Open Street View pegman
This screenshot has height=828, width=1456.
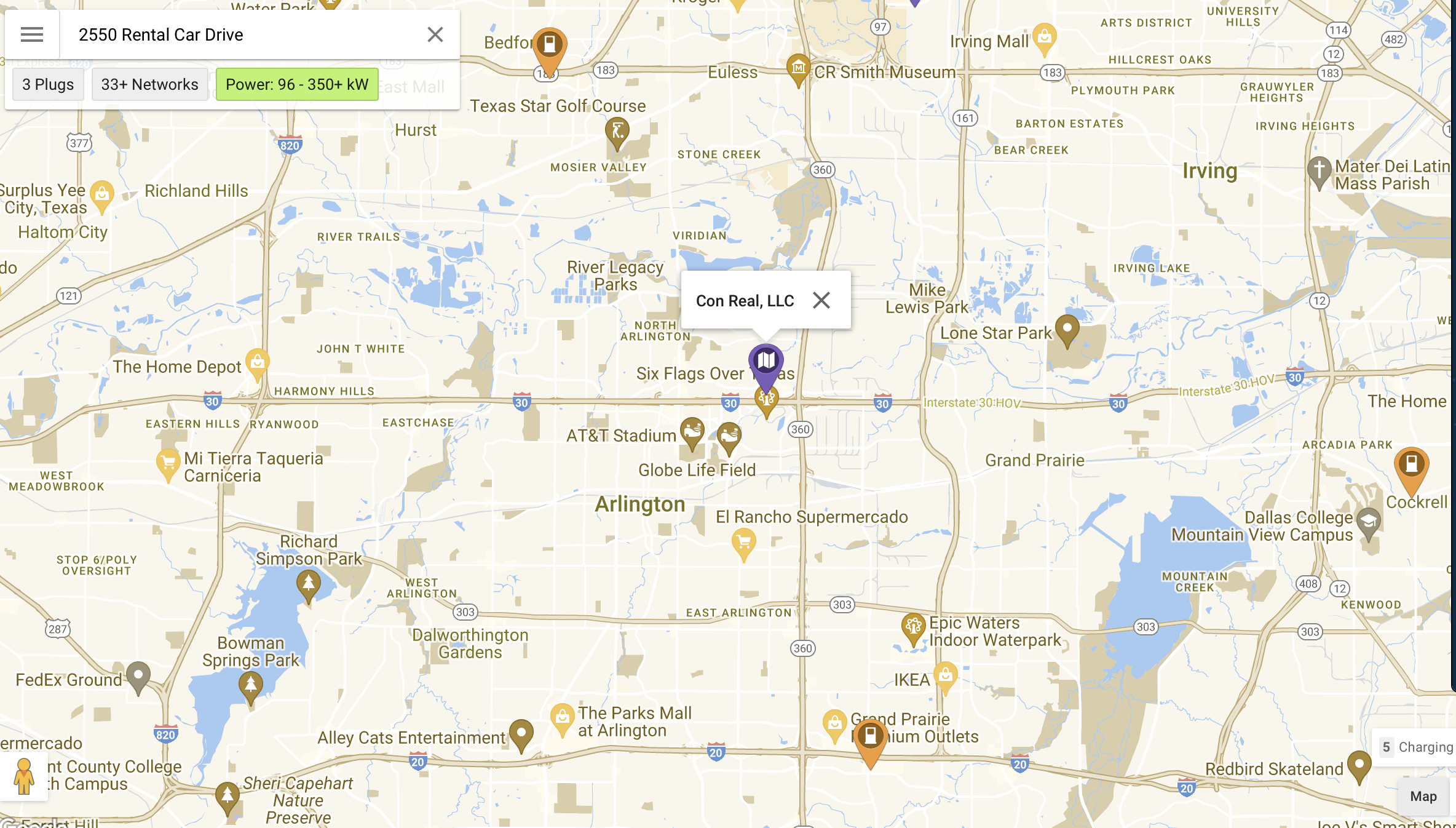coord(24,776)
